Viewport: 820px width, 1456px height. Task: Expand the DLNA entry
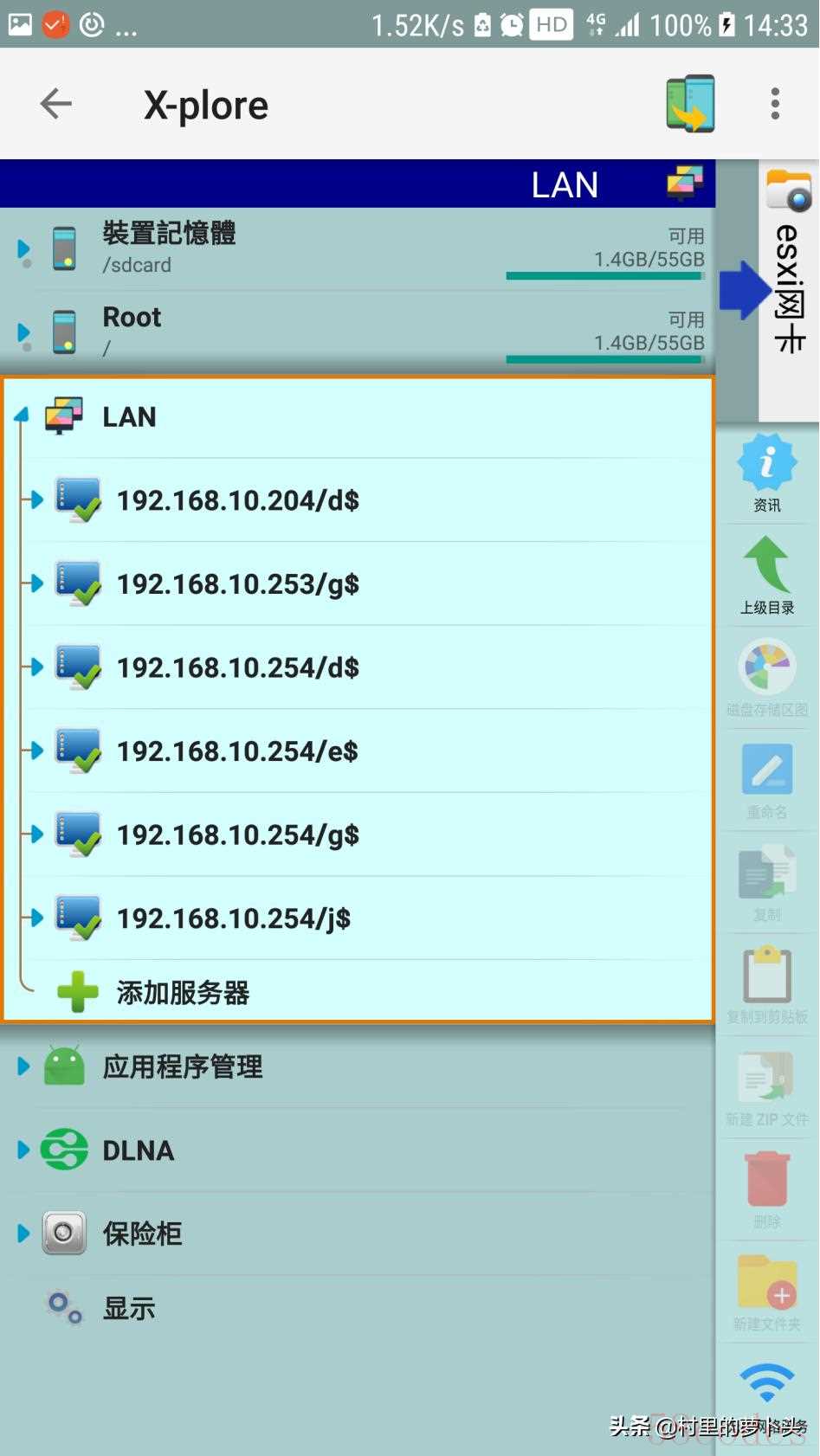point(358,1150)
